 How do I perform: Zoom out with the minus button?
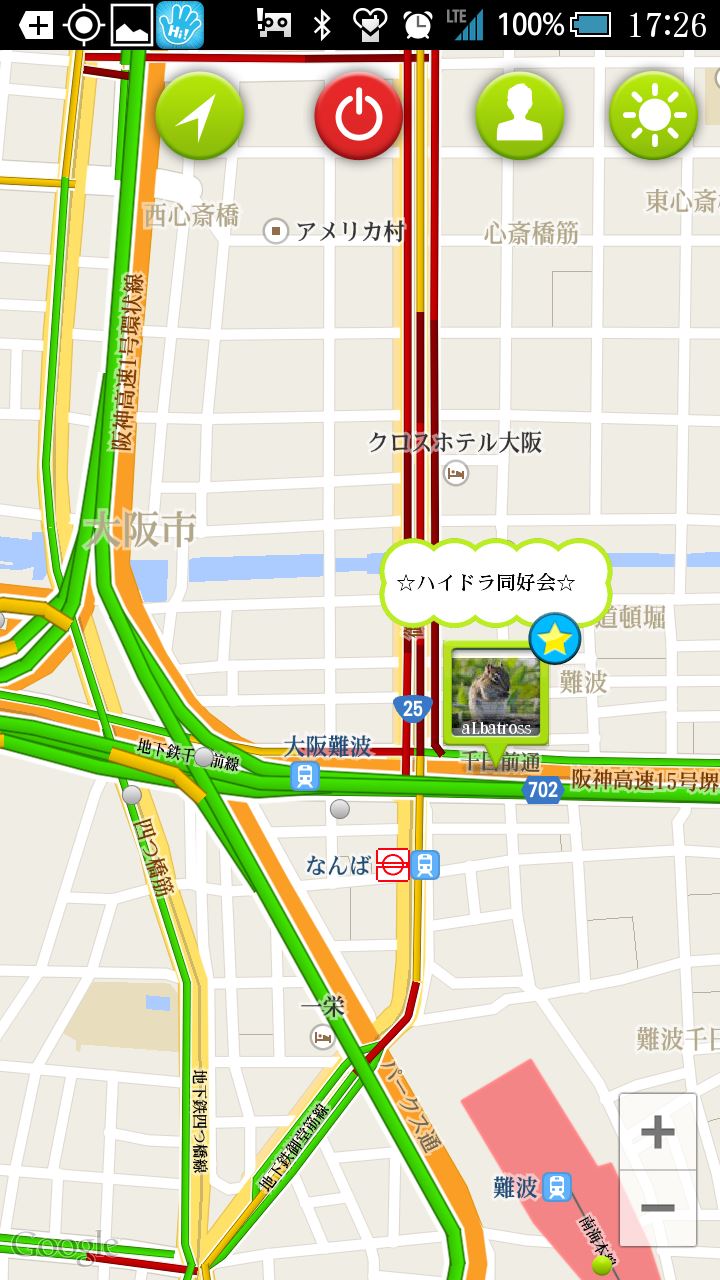point(657,1208)
